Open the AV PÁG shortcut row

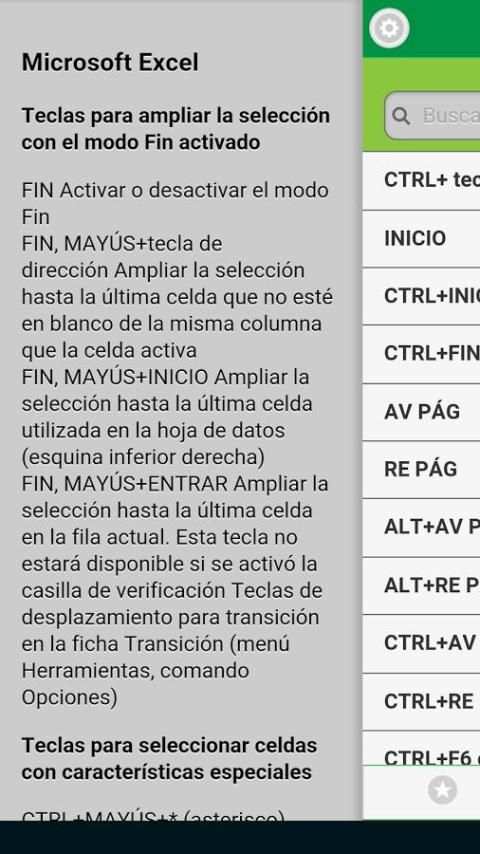pos(421,412)
